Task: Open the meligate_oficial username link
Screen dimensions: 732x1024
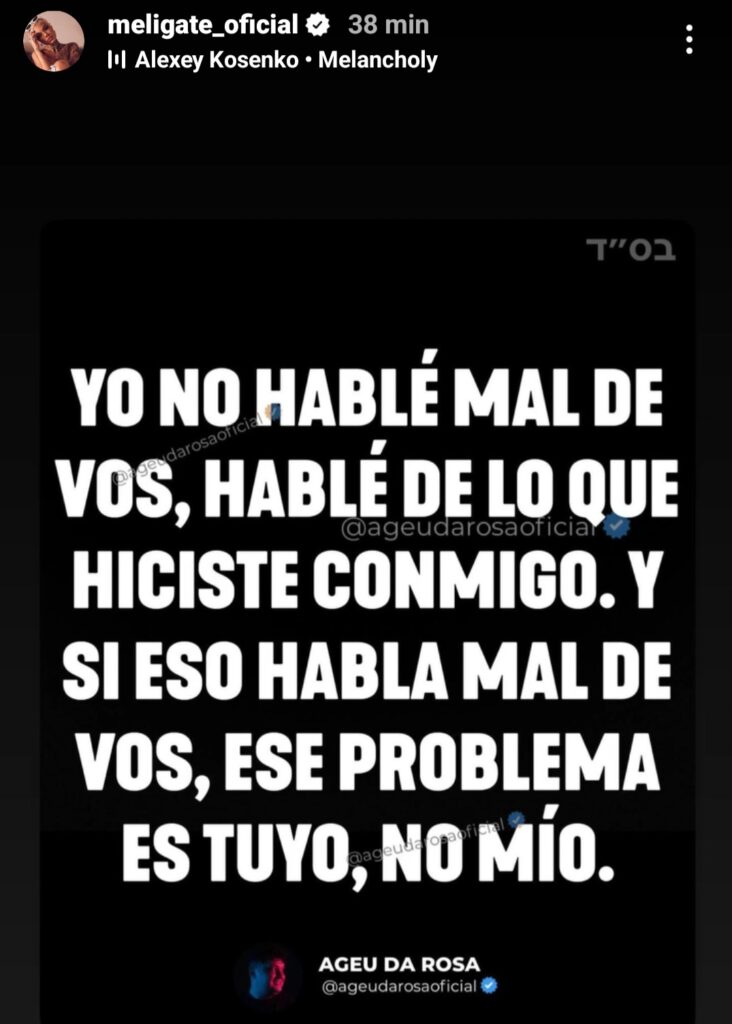Action: [202, 25]
